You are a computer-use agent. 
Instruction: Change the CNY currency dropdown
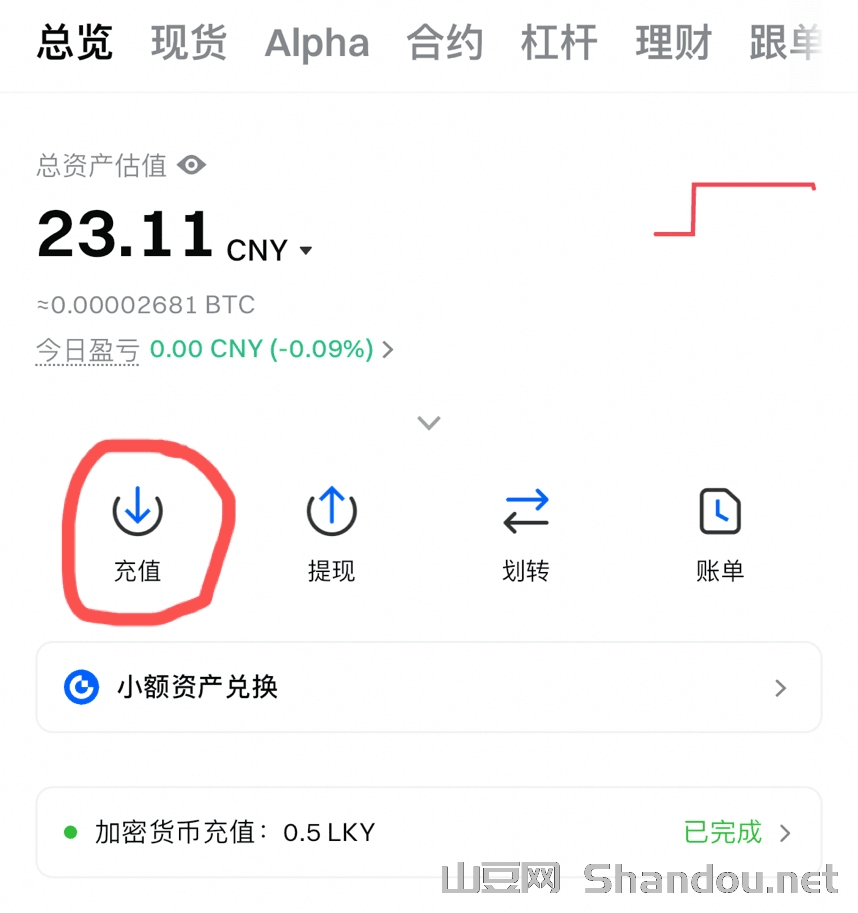[x=306, y=250]
